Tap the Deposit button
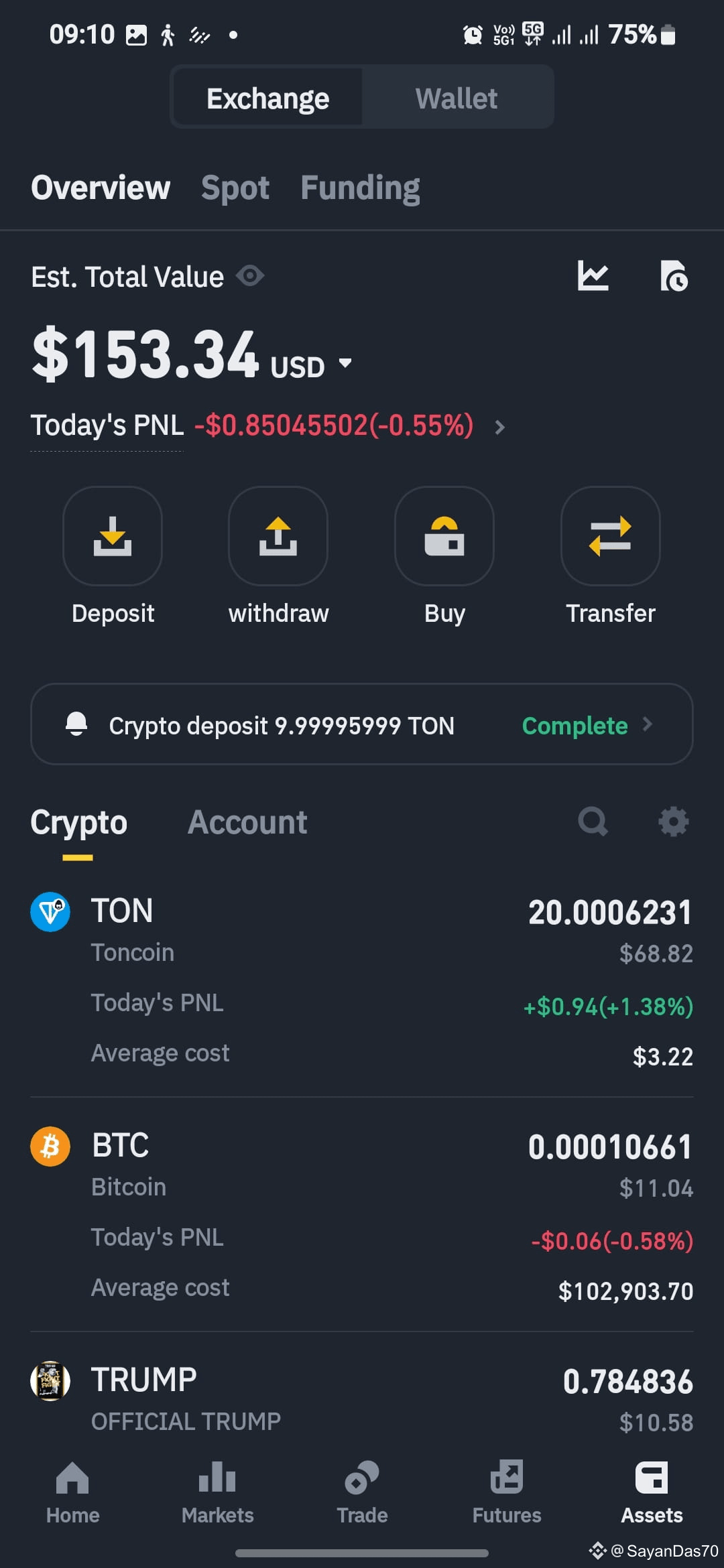Viewport: 724px width, 1568px height. [113, 556]
